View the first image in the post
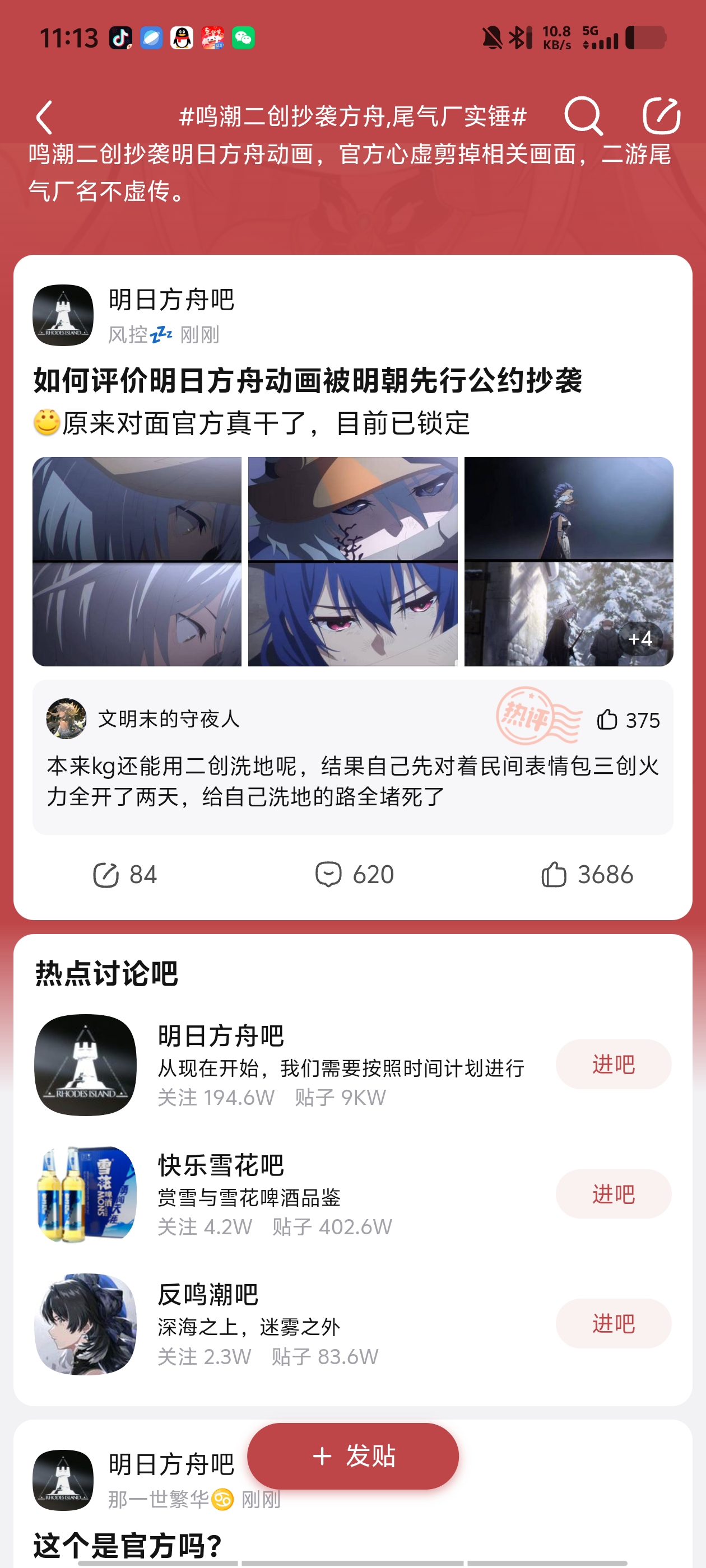This screenshot has width=706, height=1568. 137,561
